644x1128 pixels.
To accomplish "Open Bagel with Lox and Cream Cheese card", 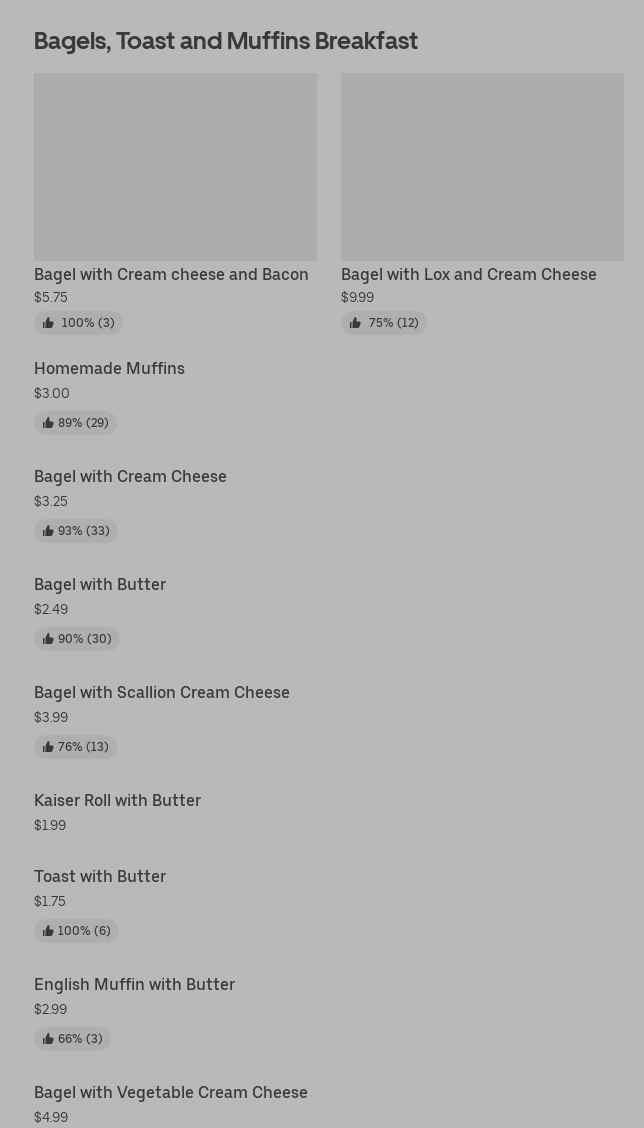I will pos(482,203).
